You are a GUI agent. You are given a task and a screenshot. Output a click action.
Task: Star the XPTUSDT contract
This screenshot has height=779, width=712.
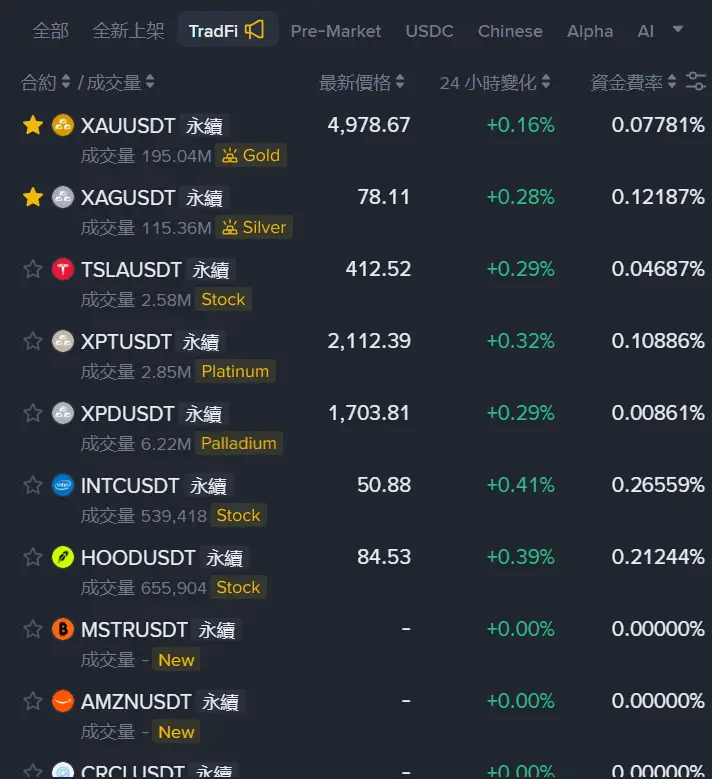click(x=33, y=341)
